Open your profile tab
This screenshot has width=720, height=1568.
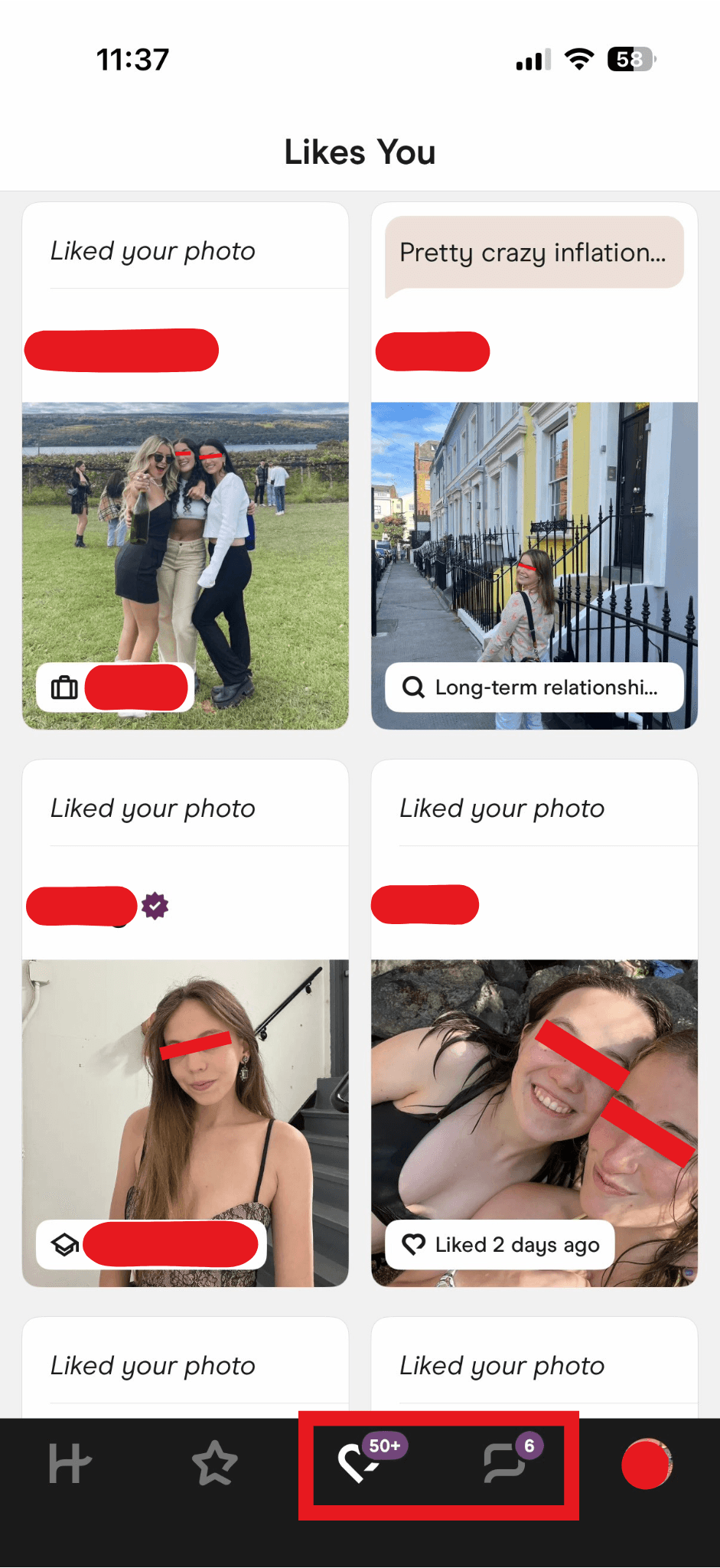tap(647, 1463)
